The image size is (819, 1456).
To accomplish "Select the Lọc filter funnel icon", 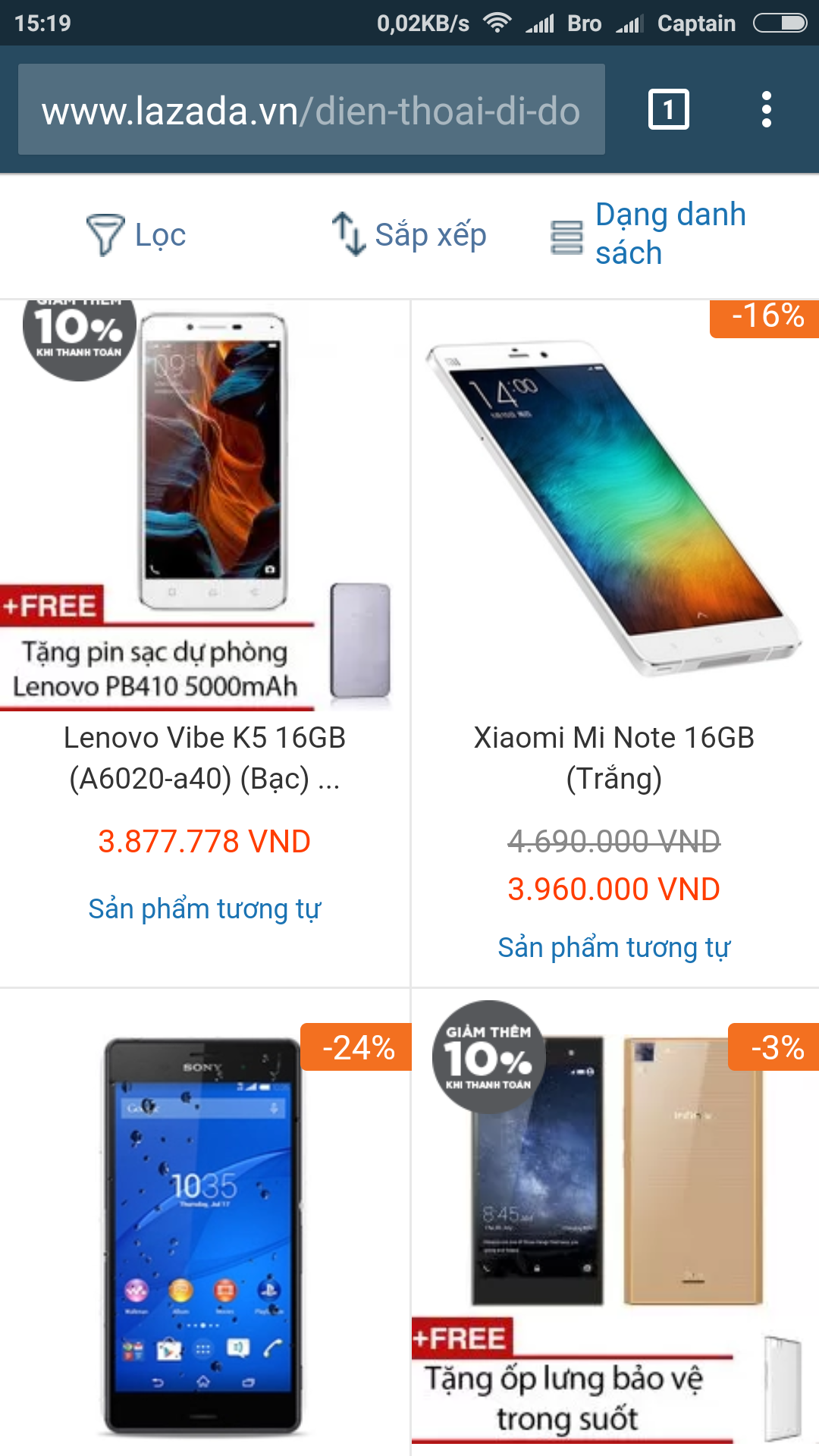I will 106,234.
